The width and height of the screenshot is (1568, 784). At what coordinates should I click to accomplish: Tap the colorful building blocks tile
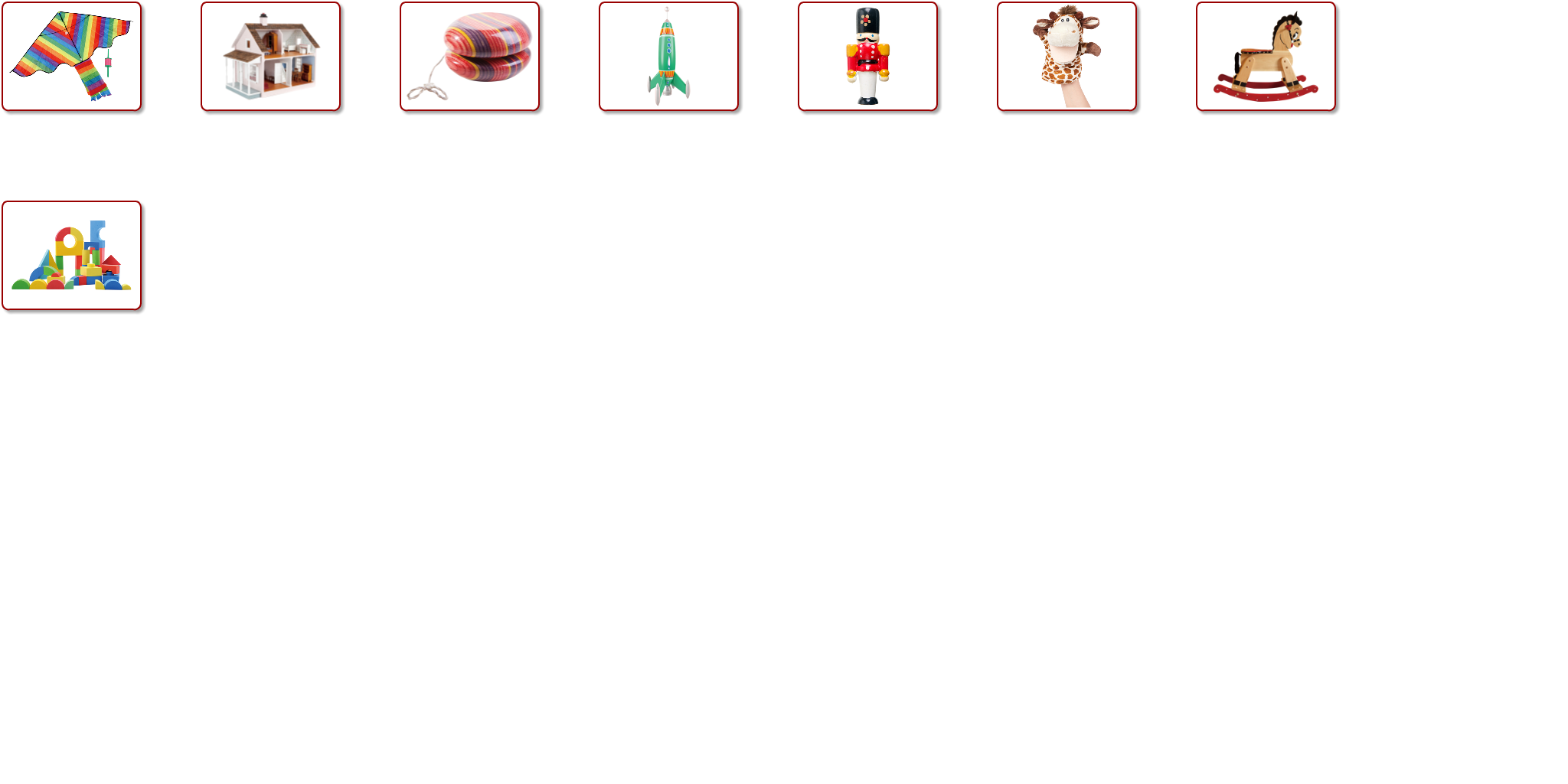71,256
